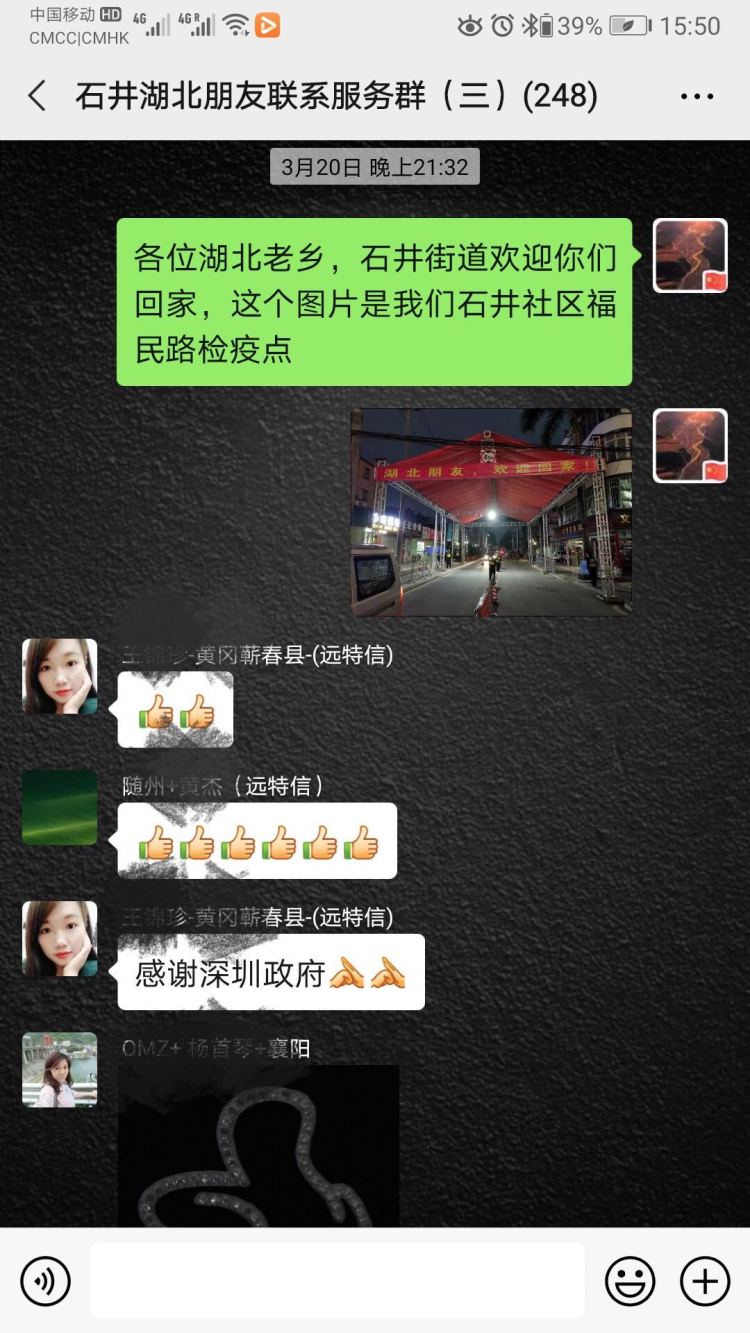Viewport: 750px width, 1333px height.
Task: Open avatar of OMZ+杨首琴+襄阳
Action: [60, 1069]
